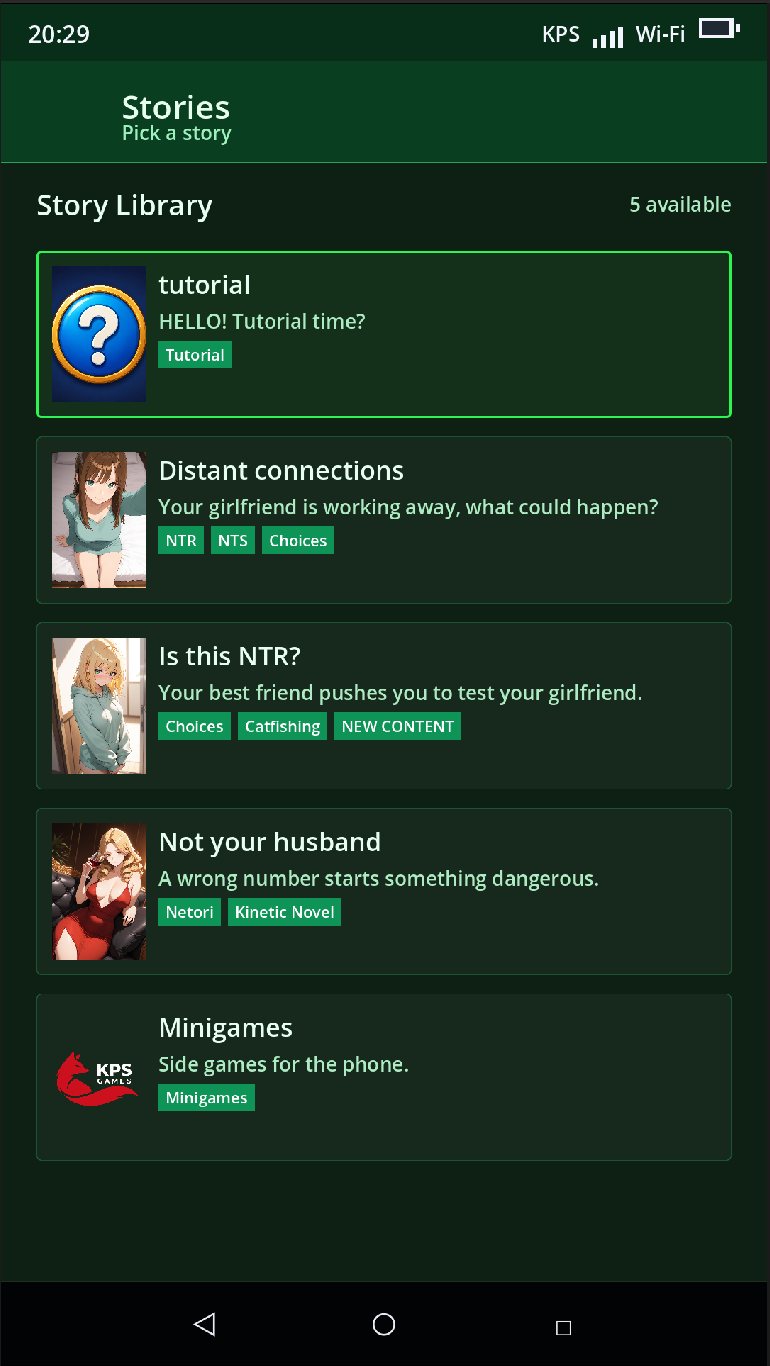This screenshot has height=1366, width=770.
Task: Tap the phone's back navigation triangle
Action: click(204, 1325)
